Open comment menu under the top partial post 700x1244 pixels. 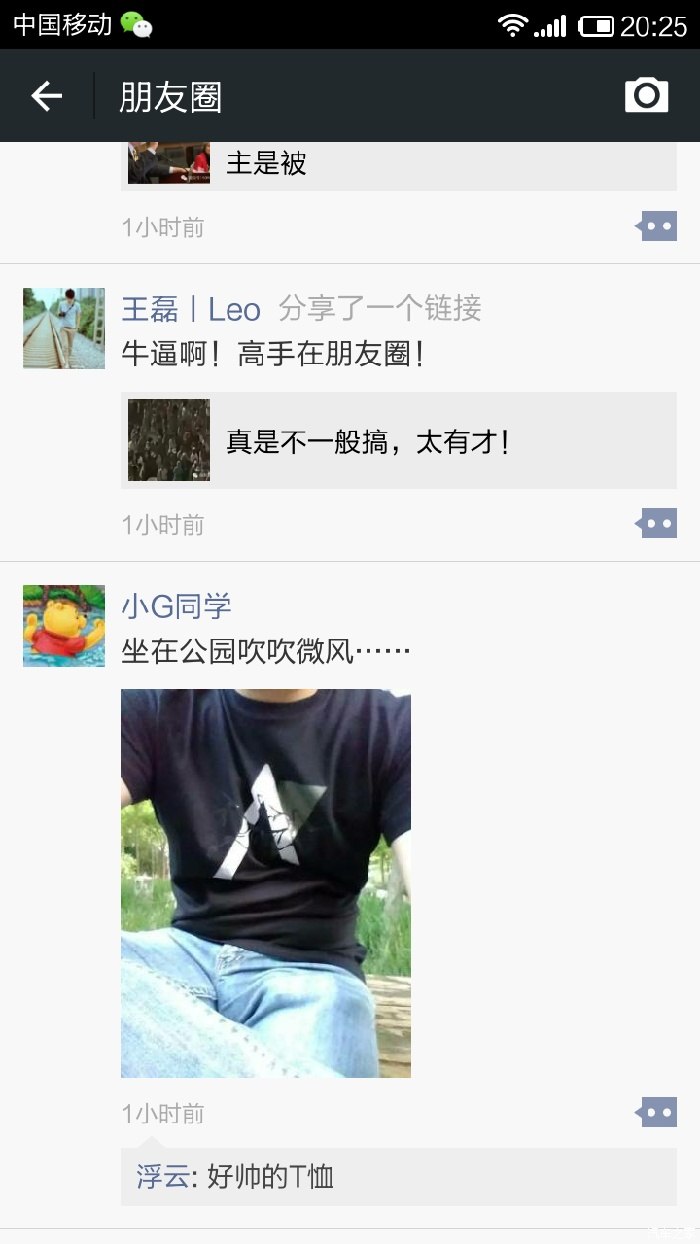[657, 226]
